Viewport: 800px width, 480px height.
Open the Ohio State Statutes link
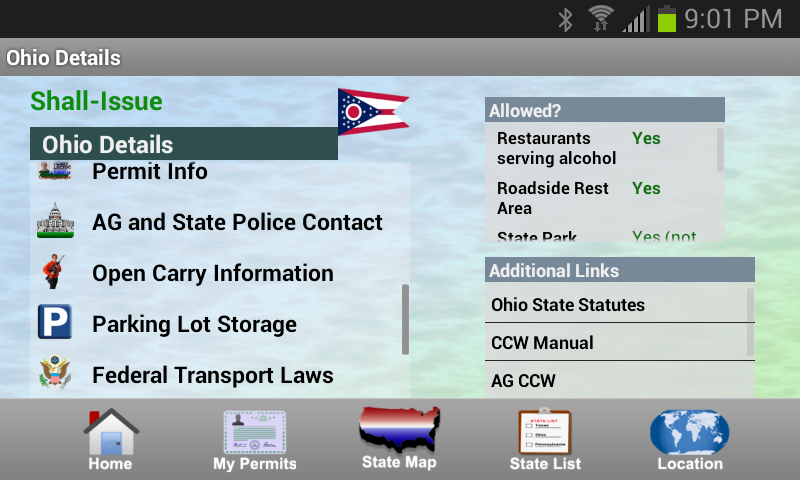point(567,305)
